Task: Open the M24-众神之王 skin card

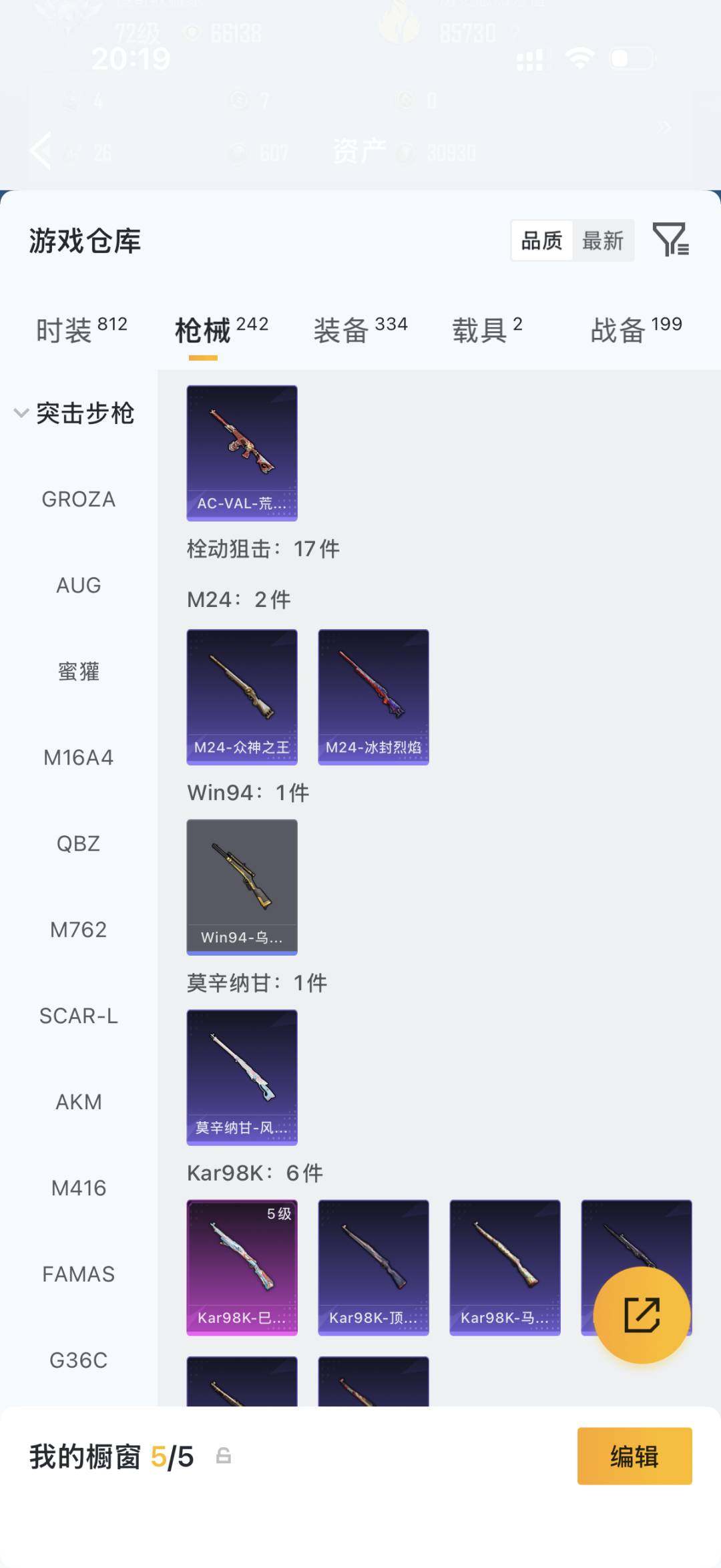Action: (242, 695)
